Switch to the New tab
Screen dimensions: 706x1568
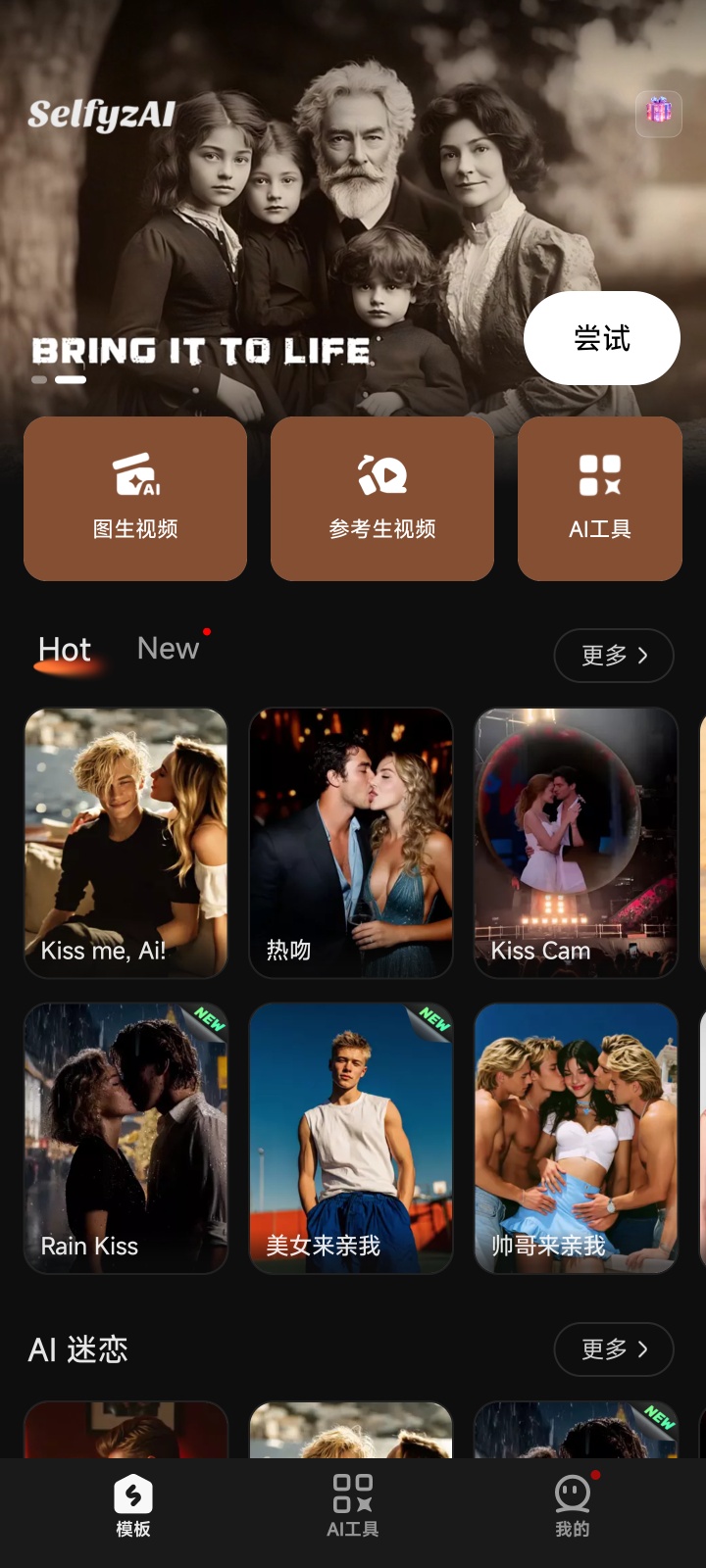click(x=169, y=649)
